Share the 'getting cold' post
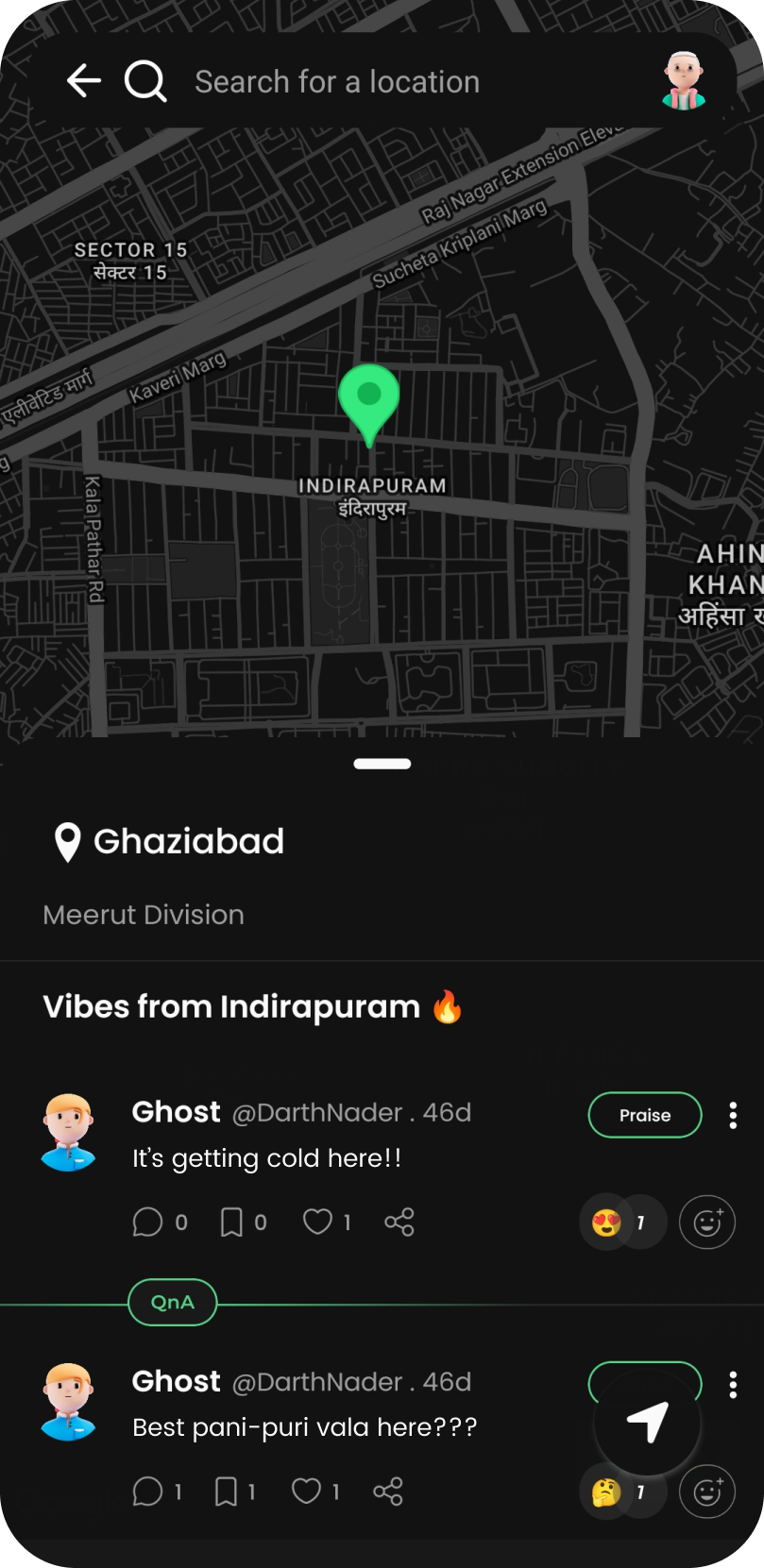764x1568 pixels. pos(398,1221)
